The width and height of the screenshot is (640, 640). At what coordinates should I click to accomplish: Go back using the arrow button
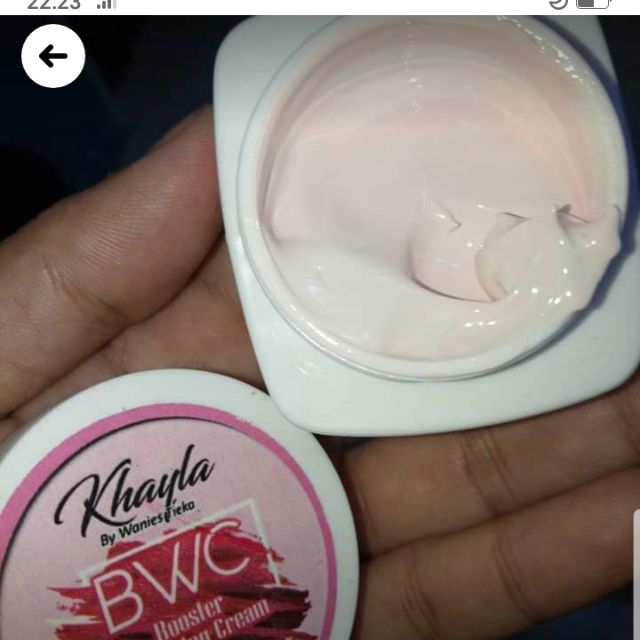coord(53,56)
